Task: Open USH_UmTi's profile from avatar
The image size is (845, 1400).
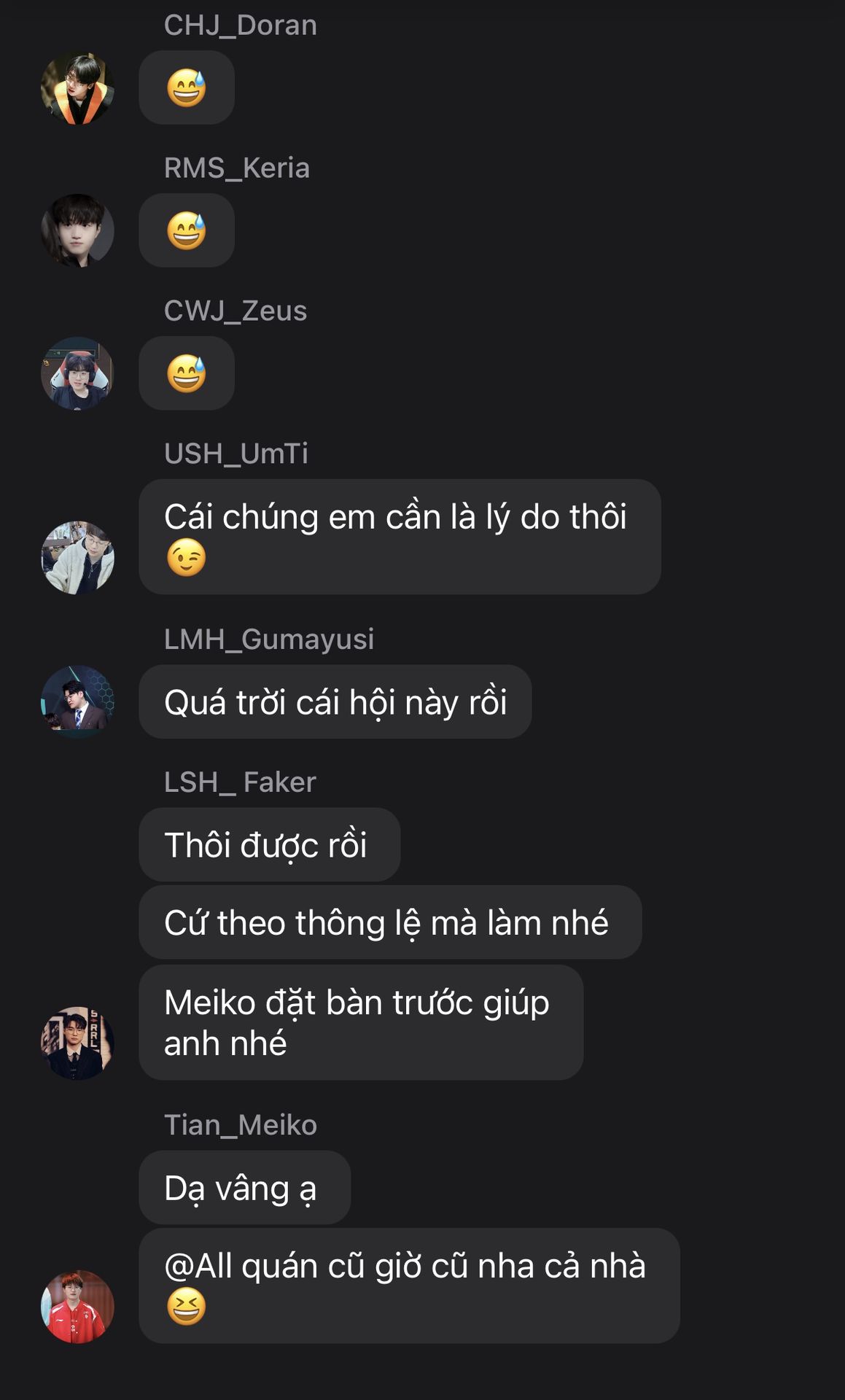Action: (77, 558)
